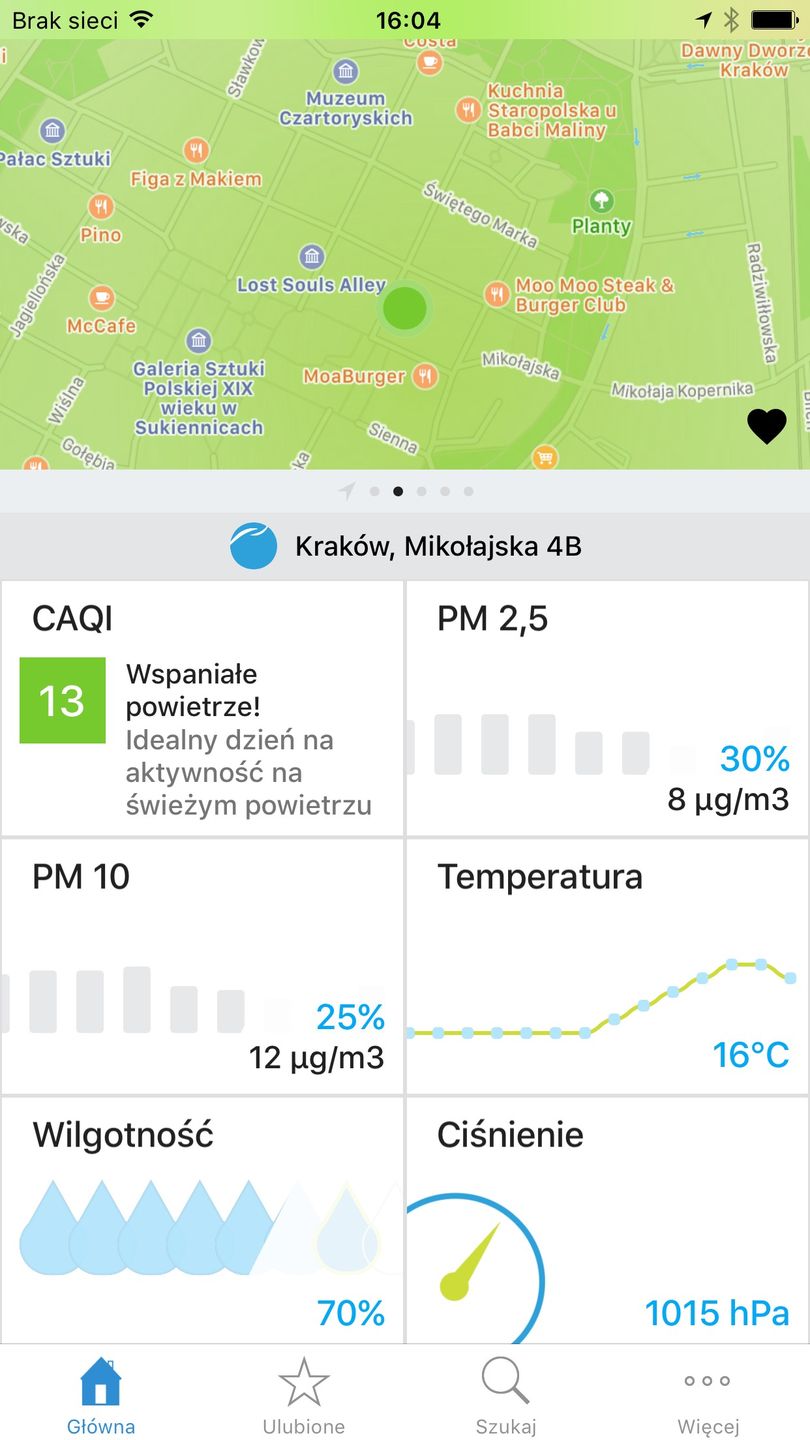810x1440 pixels.
Task: Tap the green sensor marker on the map
Action: click(x=405, y=307)
